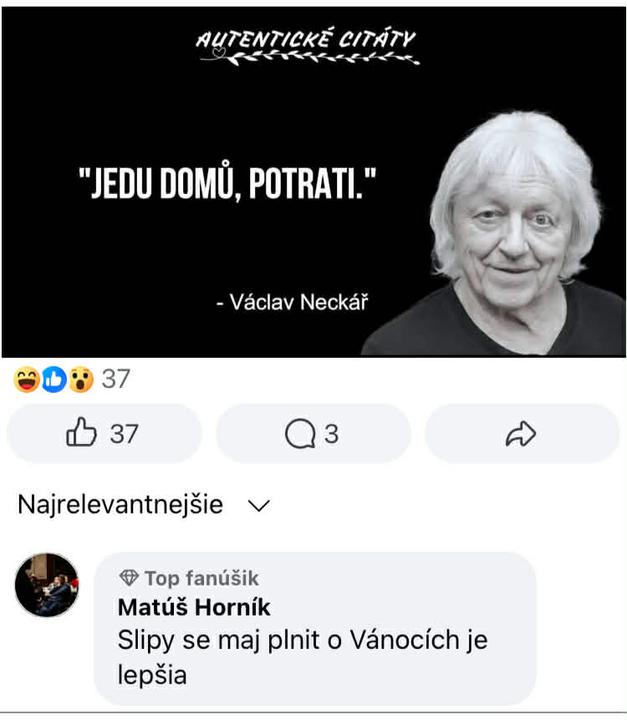
Task: Like the post with 37 likes
Action: click(x=103, y=434)
